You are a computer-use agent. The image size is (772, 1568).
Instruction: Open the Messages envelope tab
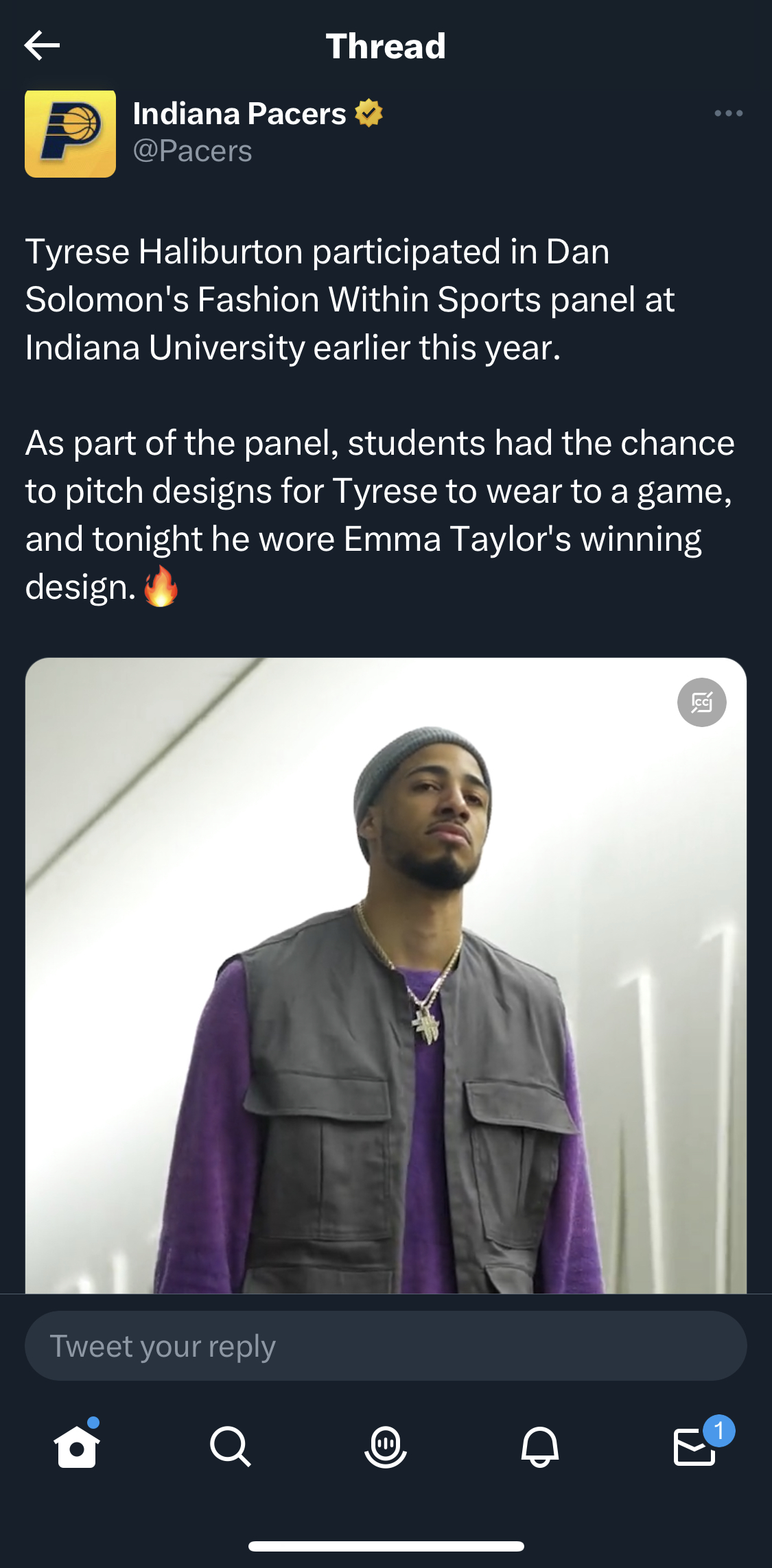[694, 1446]
